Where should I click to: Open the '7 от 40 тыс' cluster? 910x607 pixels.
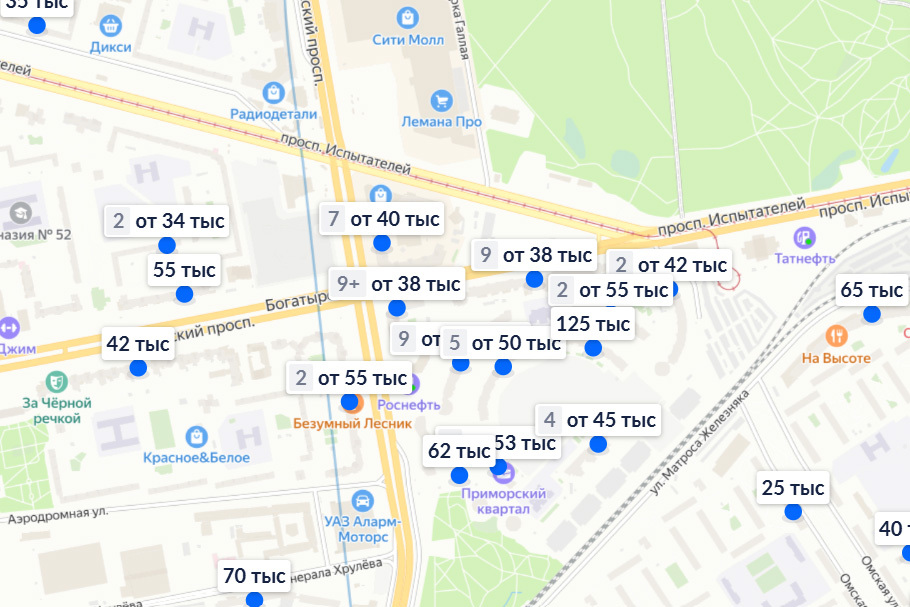[x=381, y=219]
